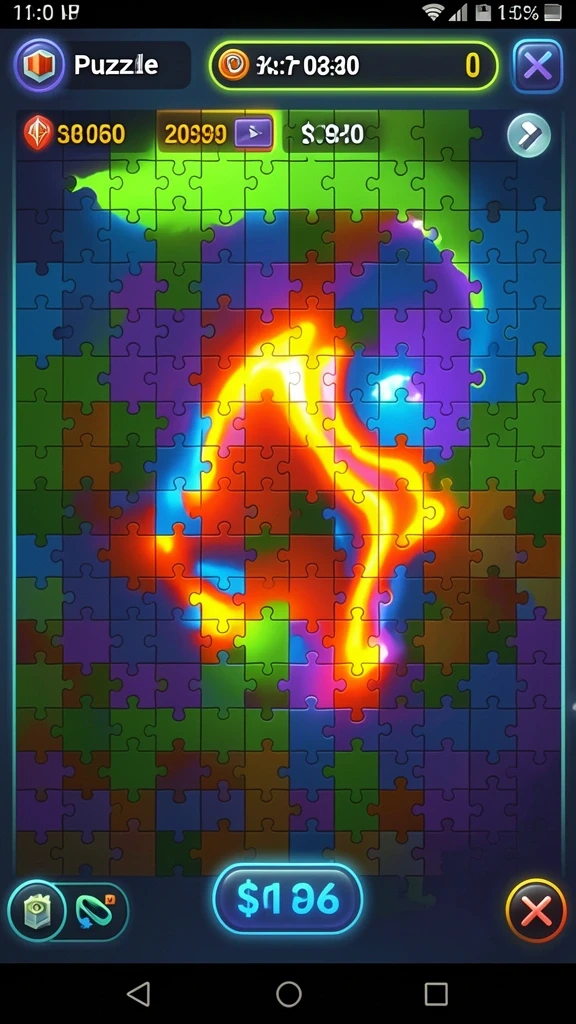Tap the orange X circle button

click(536, 911)
